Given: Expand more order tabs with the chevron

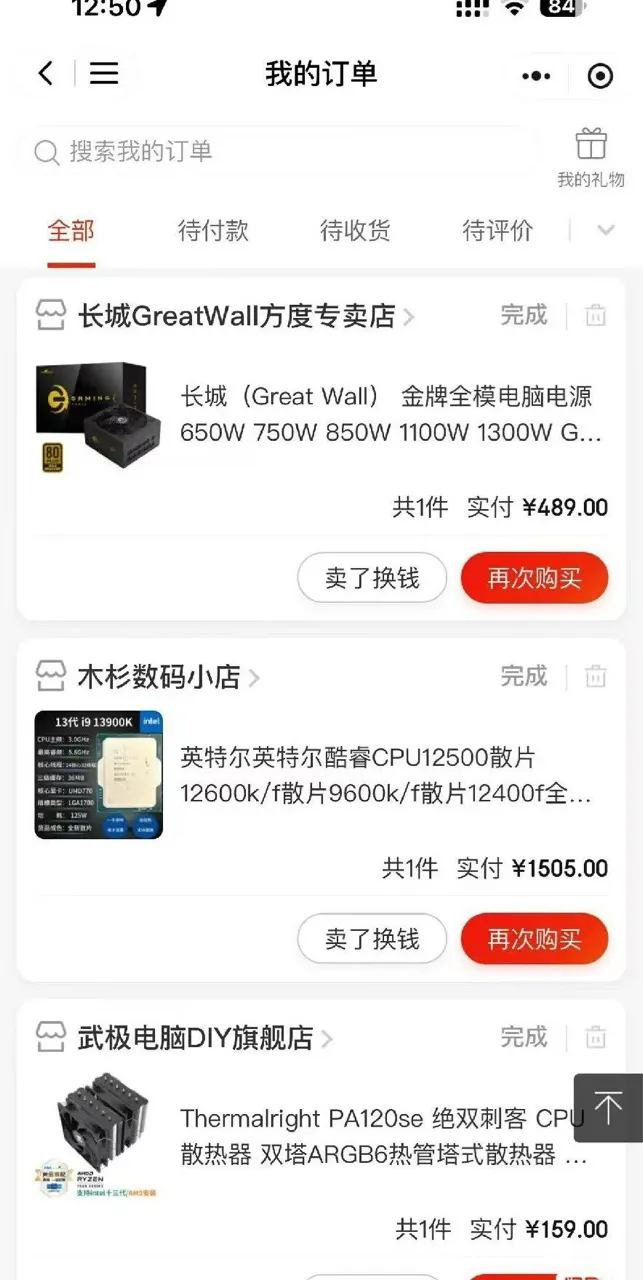Looking at the screenshot, I should [605, 231].
